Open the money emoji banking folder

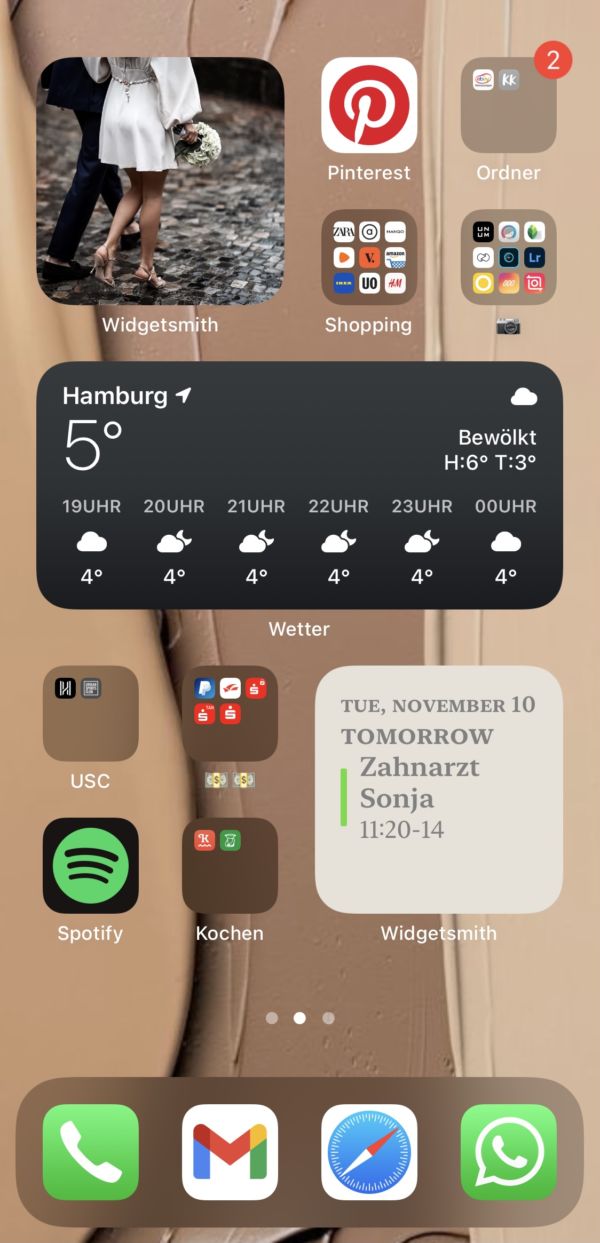click(230, 713)
